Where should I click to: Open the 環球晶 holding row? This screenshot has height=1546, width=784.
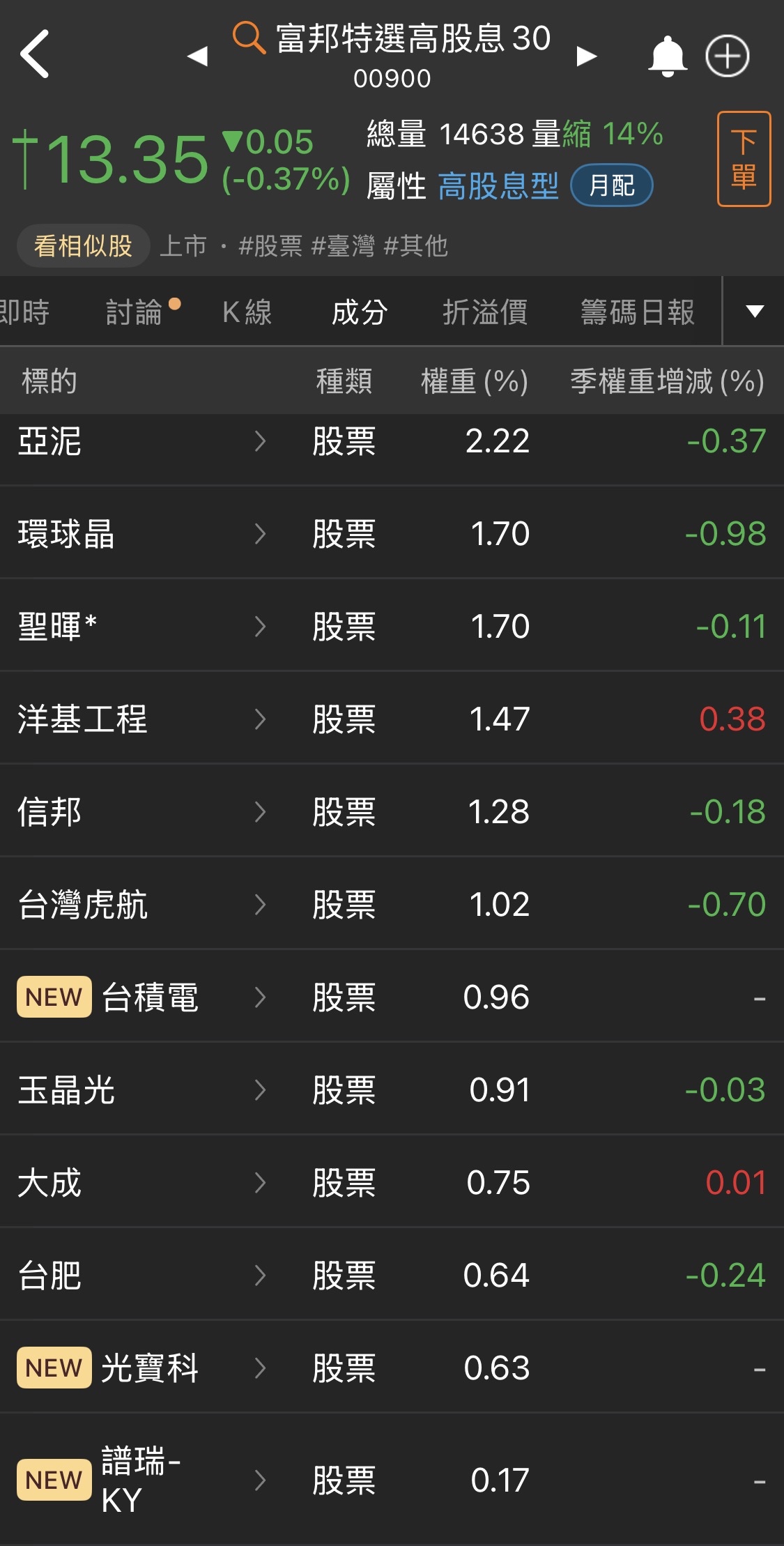(139, 534)
